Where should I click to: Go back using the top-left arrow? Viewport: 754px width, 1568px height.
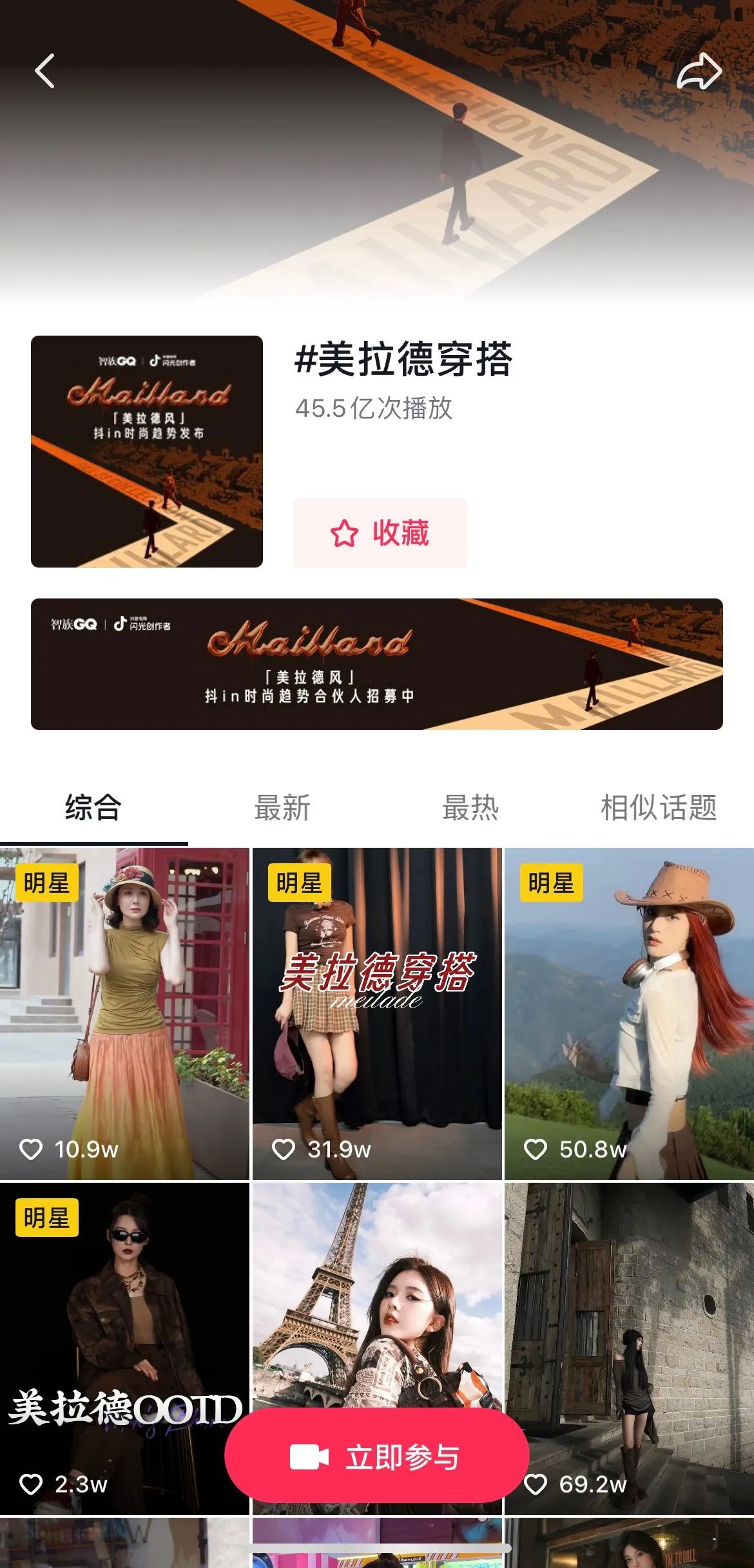point(44,70)
